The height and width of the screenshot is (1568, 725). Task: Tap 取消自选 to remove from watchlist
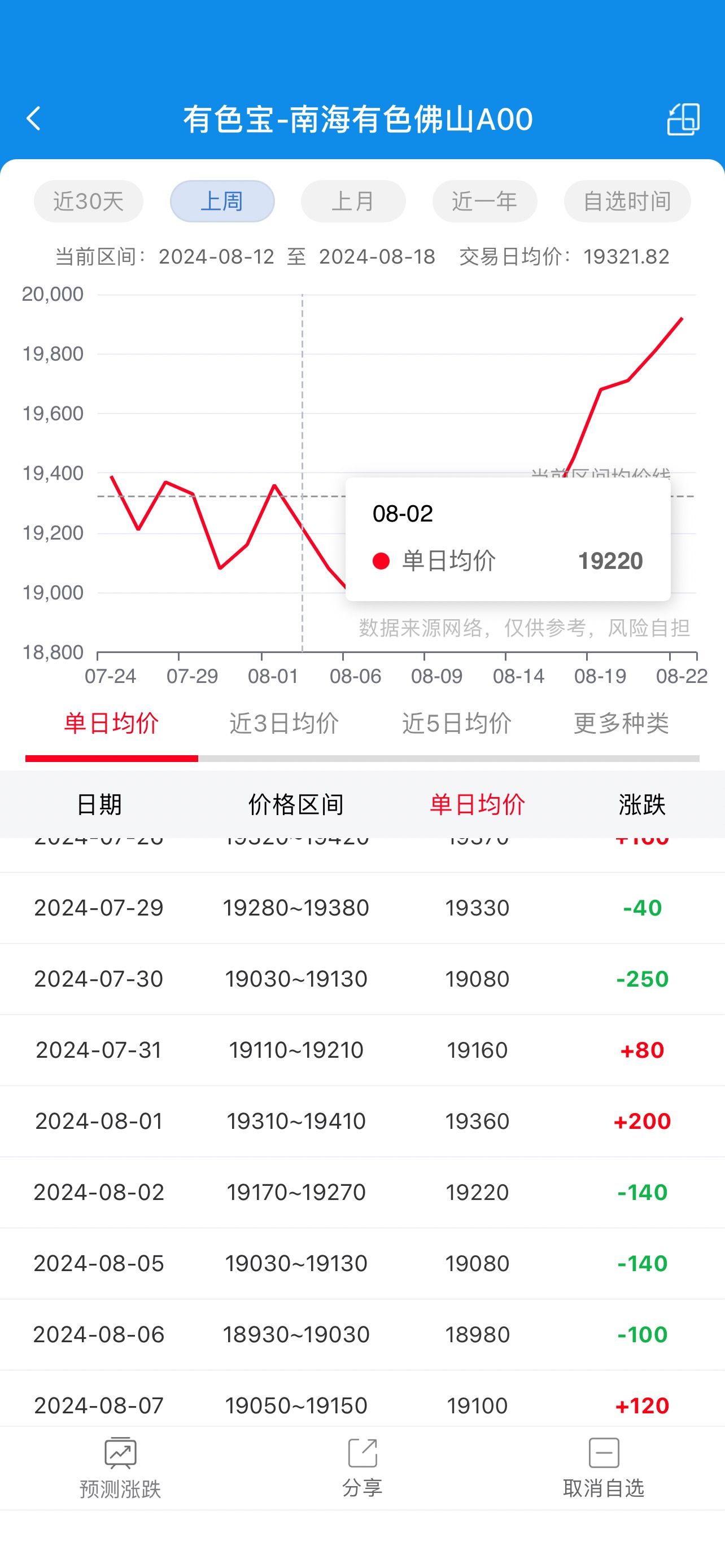[603, 1468]
